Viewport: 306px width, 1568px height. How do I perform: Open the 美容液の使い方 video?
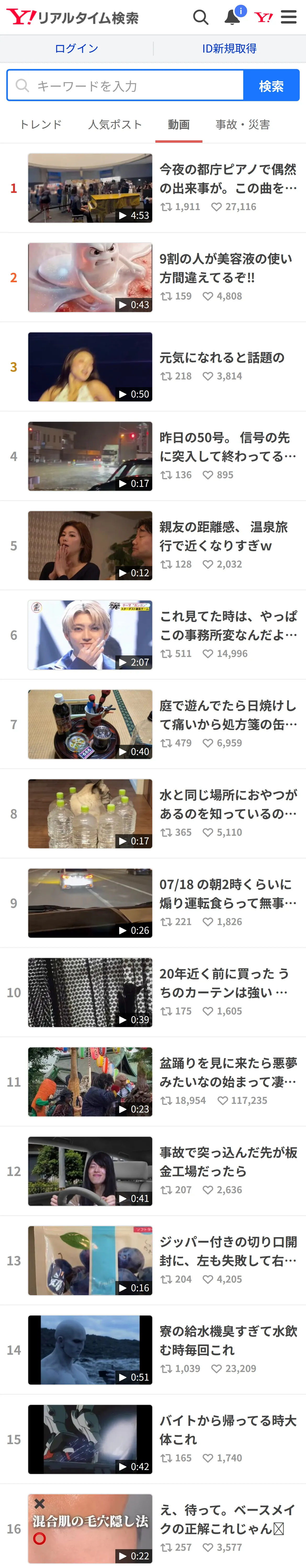[x=153, y=278]
